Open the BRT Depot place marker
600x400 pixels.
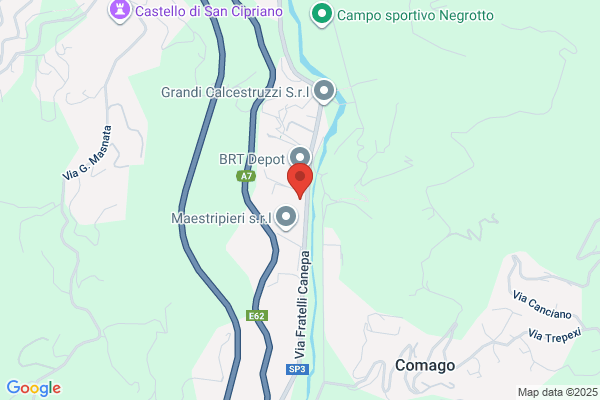tap(300, 157)
